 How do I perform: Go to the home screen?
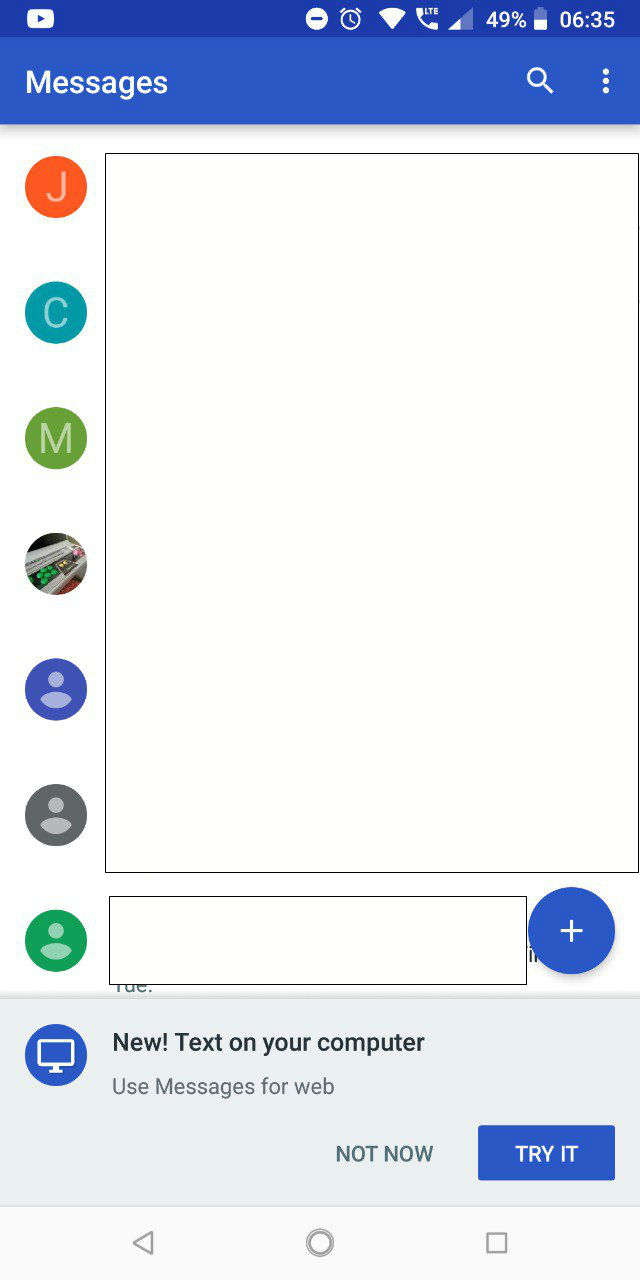click(x=320, y=1243)
